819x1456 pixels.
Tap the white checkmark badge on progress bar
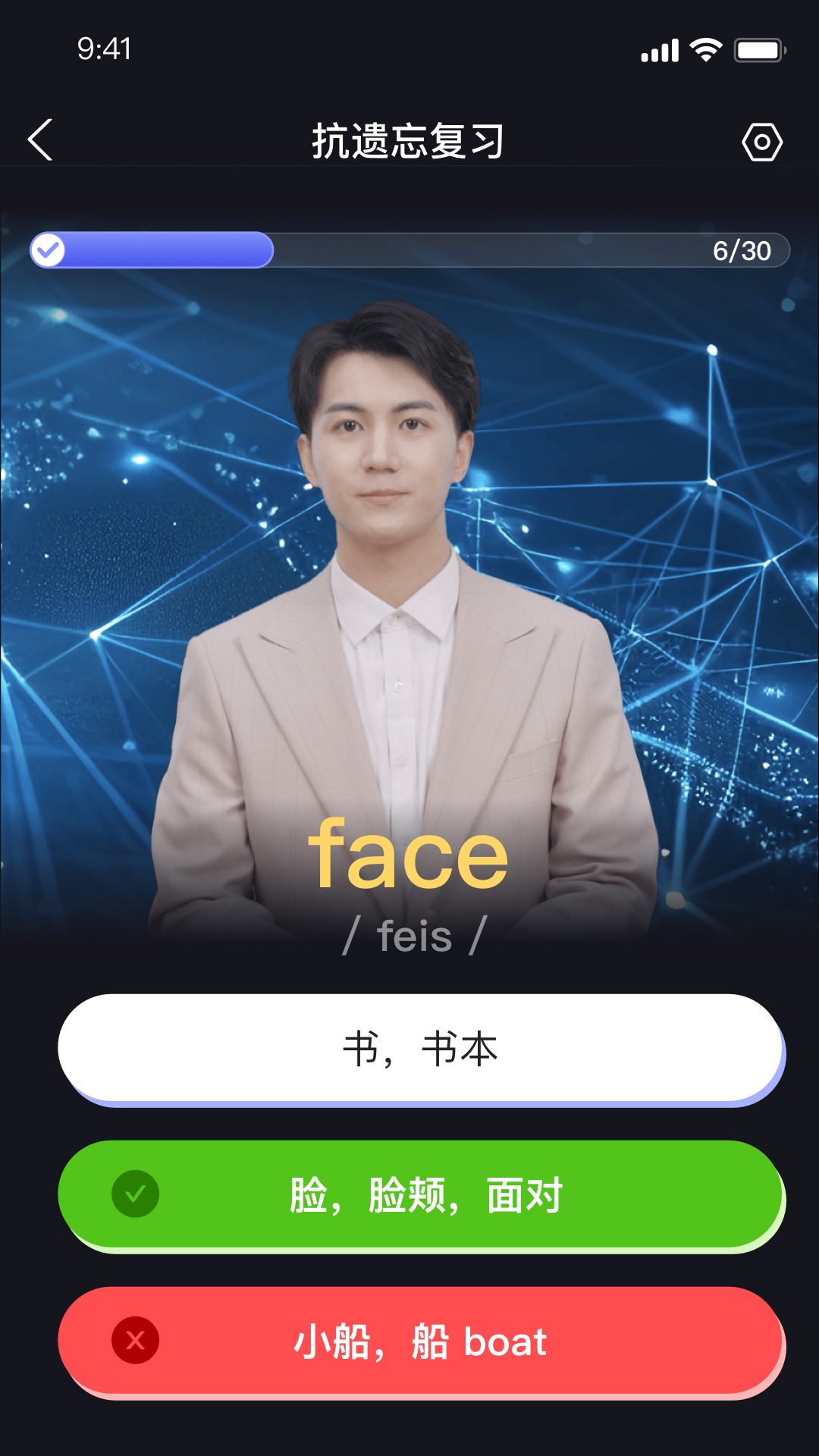49,249
